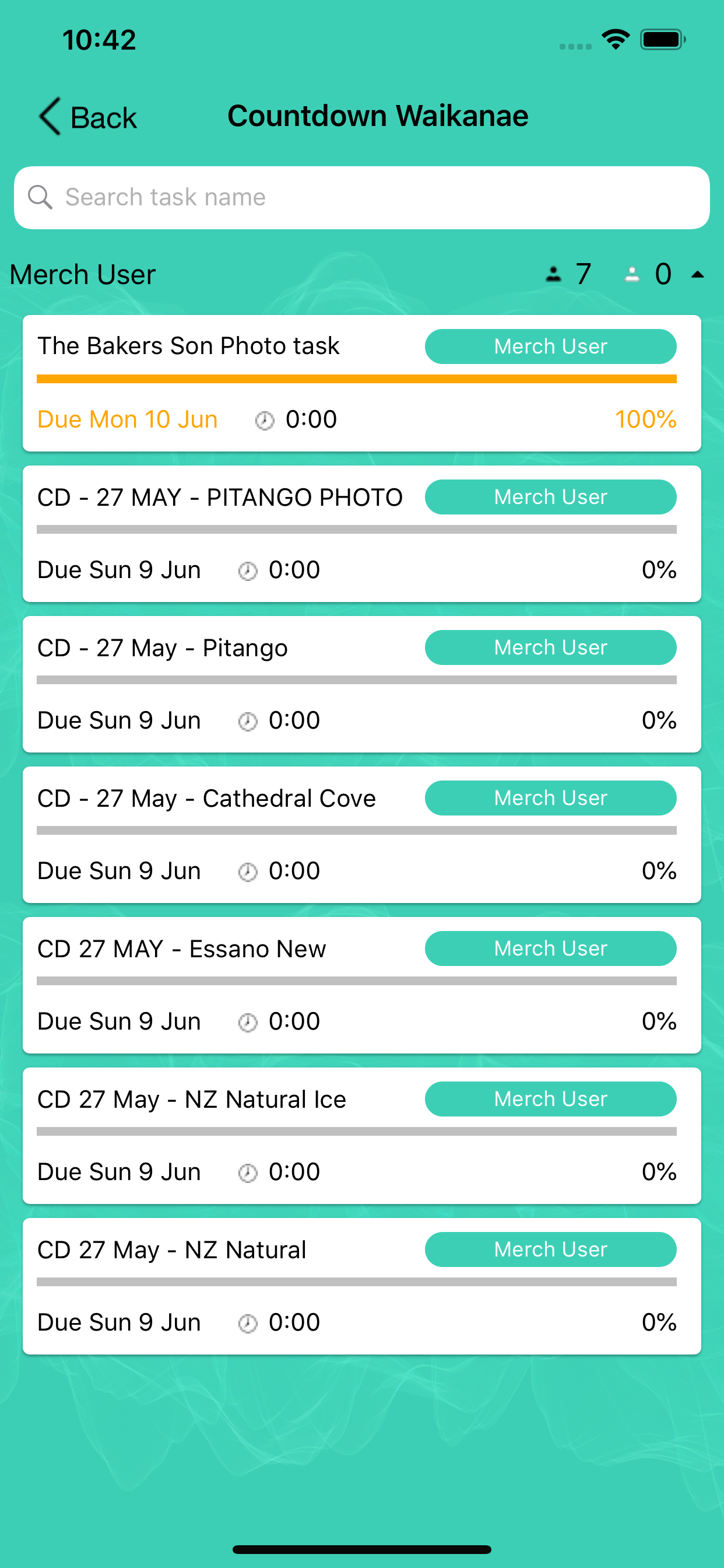This screenshot has width=724, height=1568.
Task: Tap the Search task name field
Action: [x=362, y=198]
